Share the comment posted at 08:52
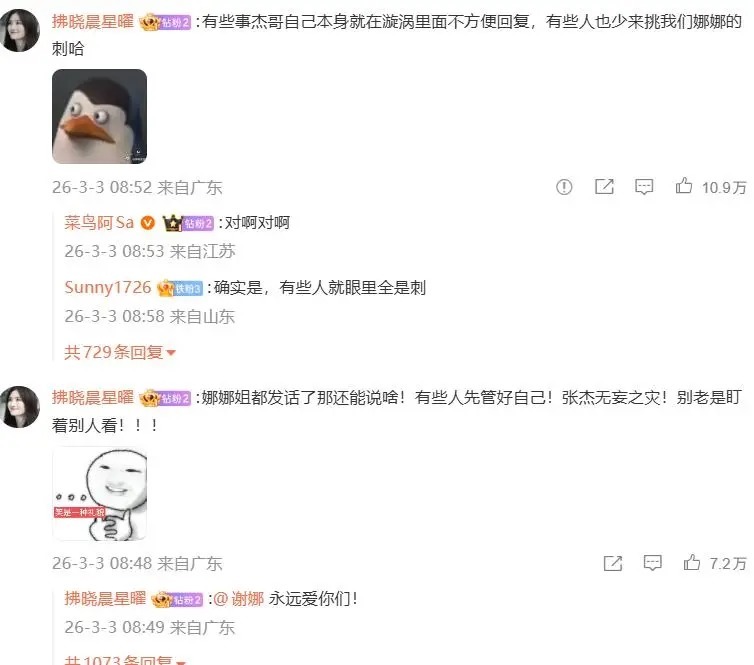The width and height of the screenshot is (754, 665). (x=604, y=187)
